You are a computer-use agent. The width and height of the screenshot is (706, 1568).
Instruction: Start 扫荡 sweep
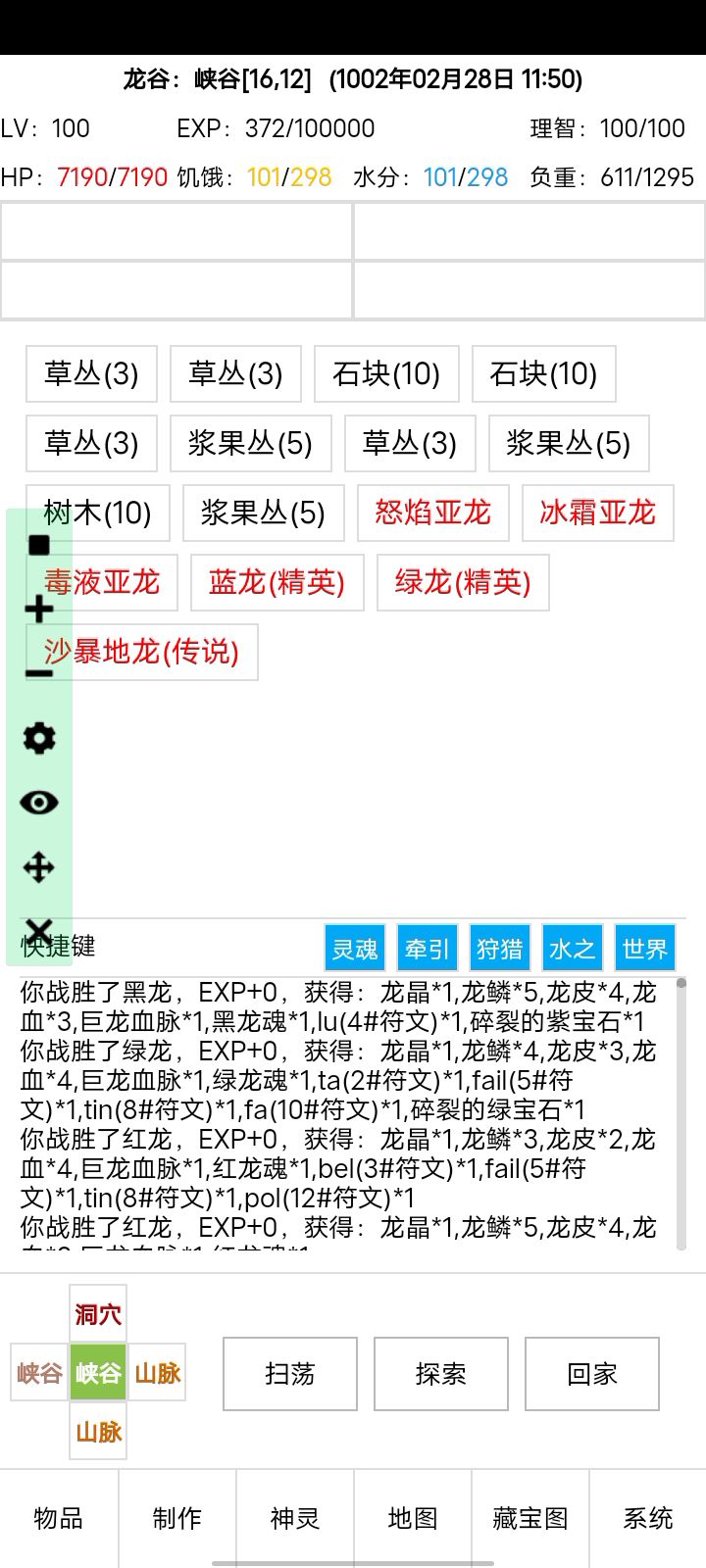[290, 1374]
